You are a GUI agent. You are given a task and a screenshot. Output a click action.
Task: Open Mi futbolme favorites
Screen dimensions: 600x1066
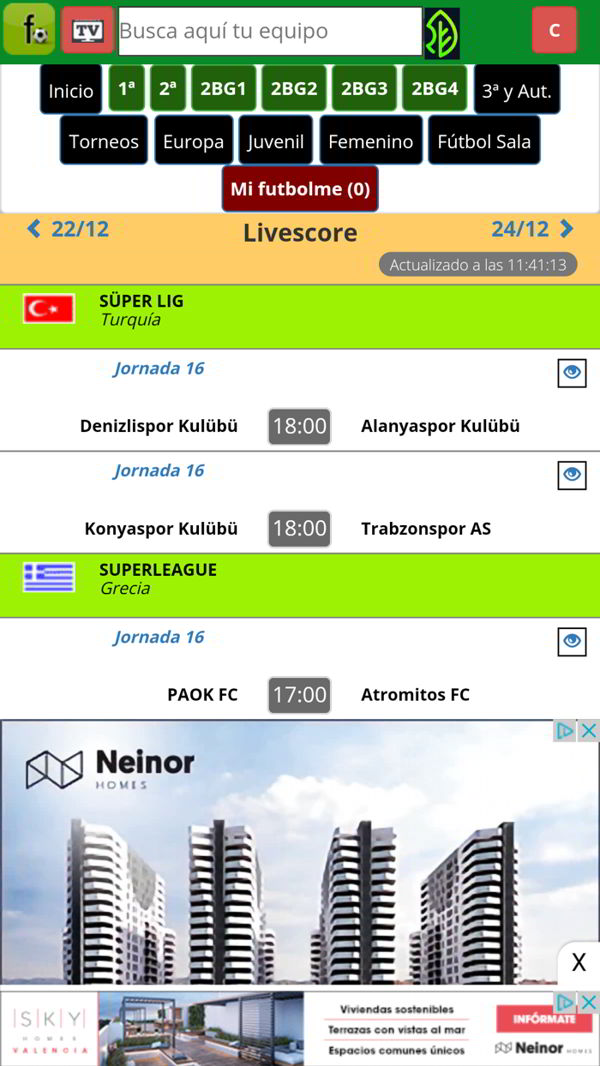click(x=300, y=188)
